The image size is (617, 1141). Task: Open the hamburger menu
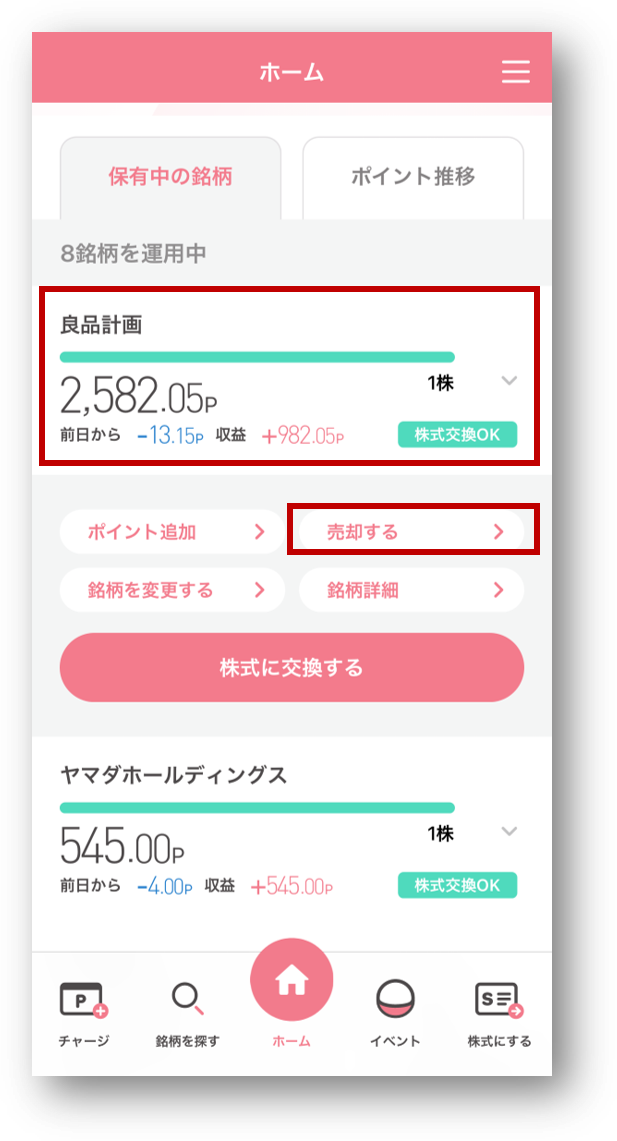coord(515,73)
